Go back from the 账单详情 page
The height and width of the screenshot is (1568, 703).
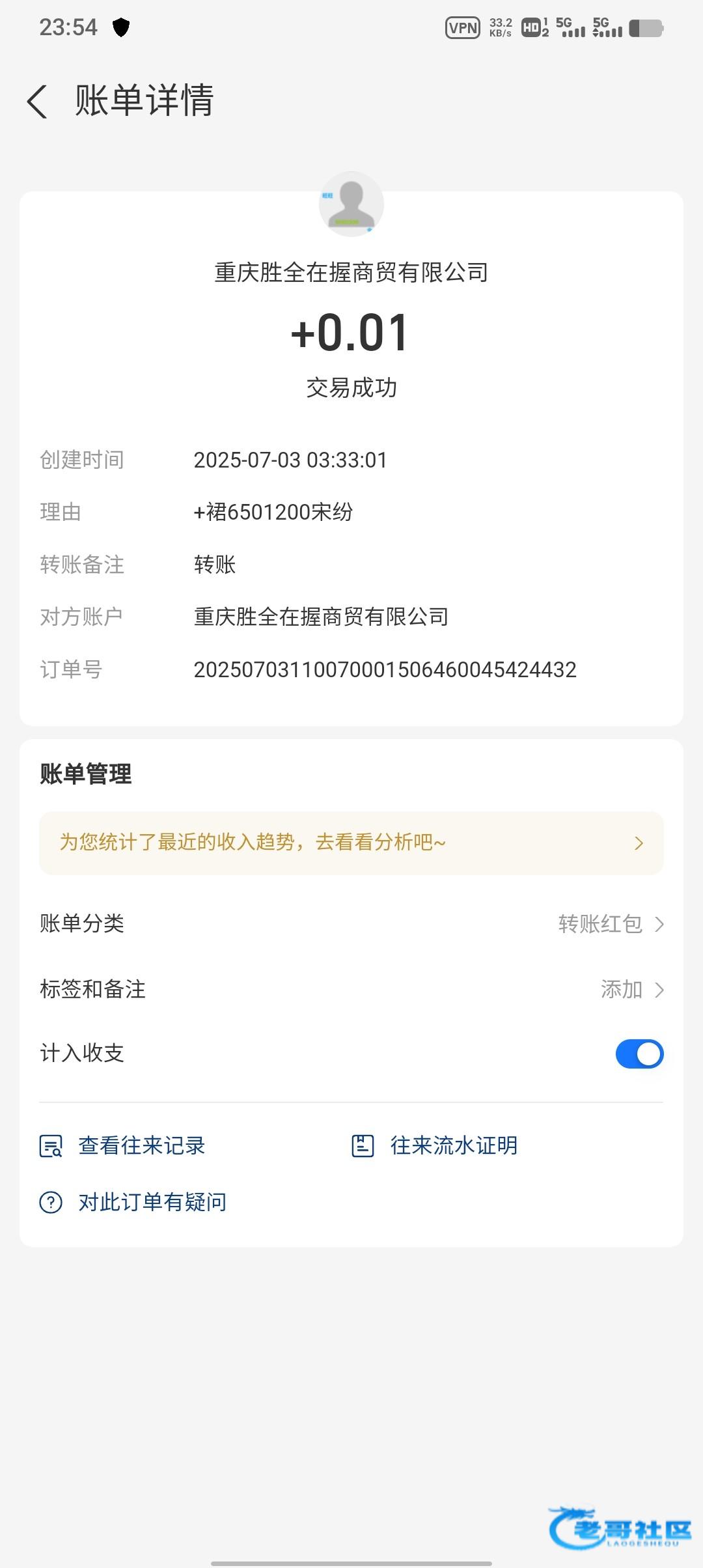tap(38, 102)
